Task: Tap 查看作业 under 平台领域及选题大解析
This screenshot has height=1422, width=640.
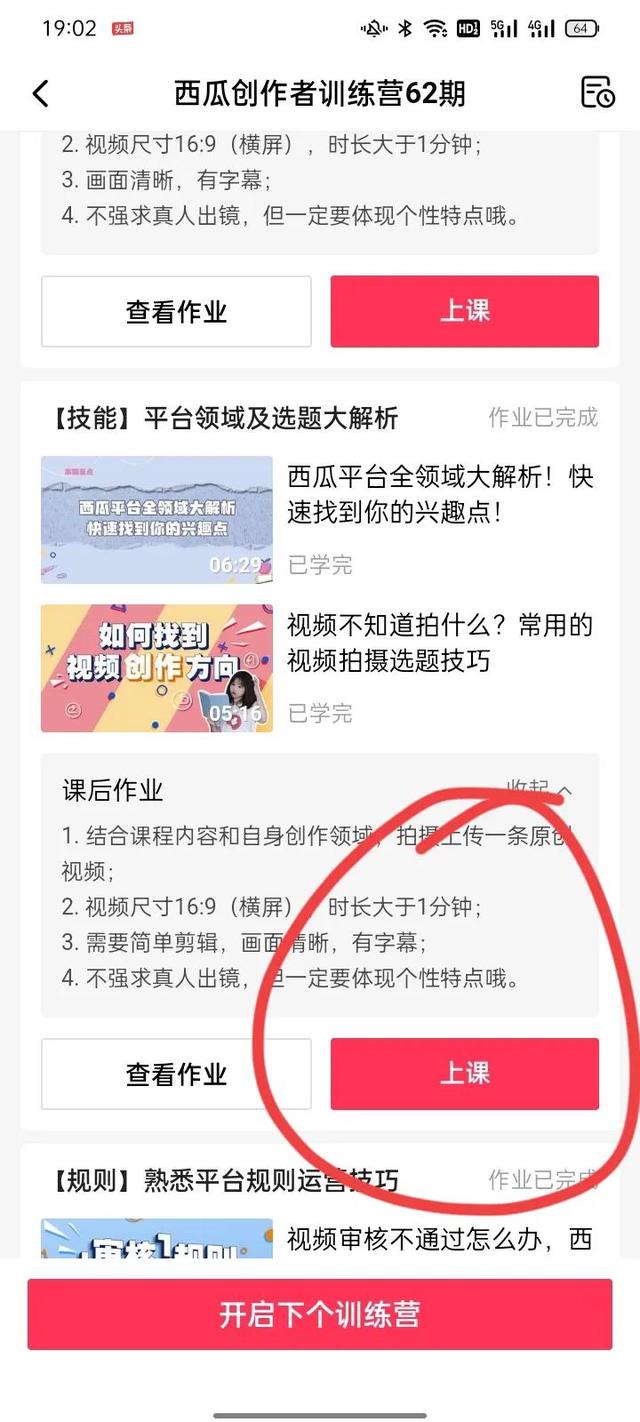Action: [176, 1074]
